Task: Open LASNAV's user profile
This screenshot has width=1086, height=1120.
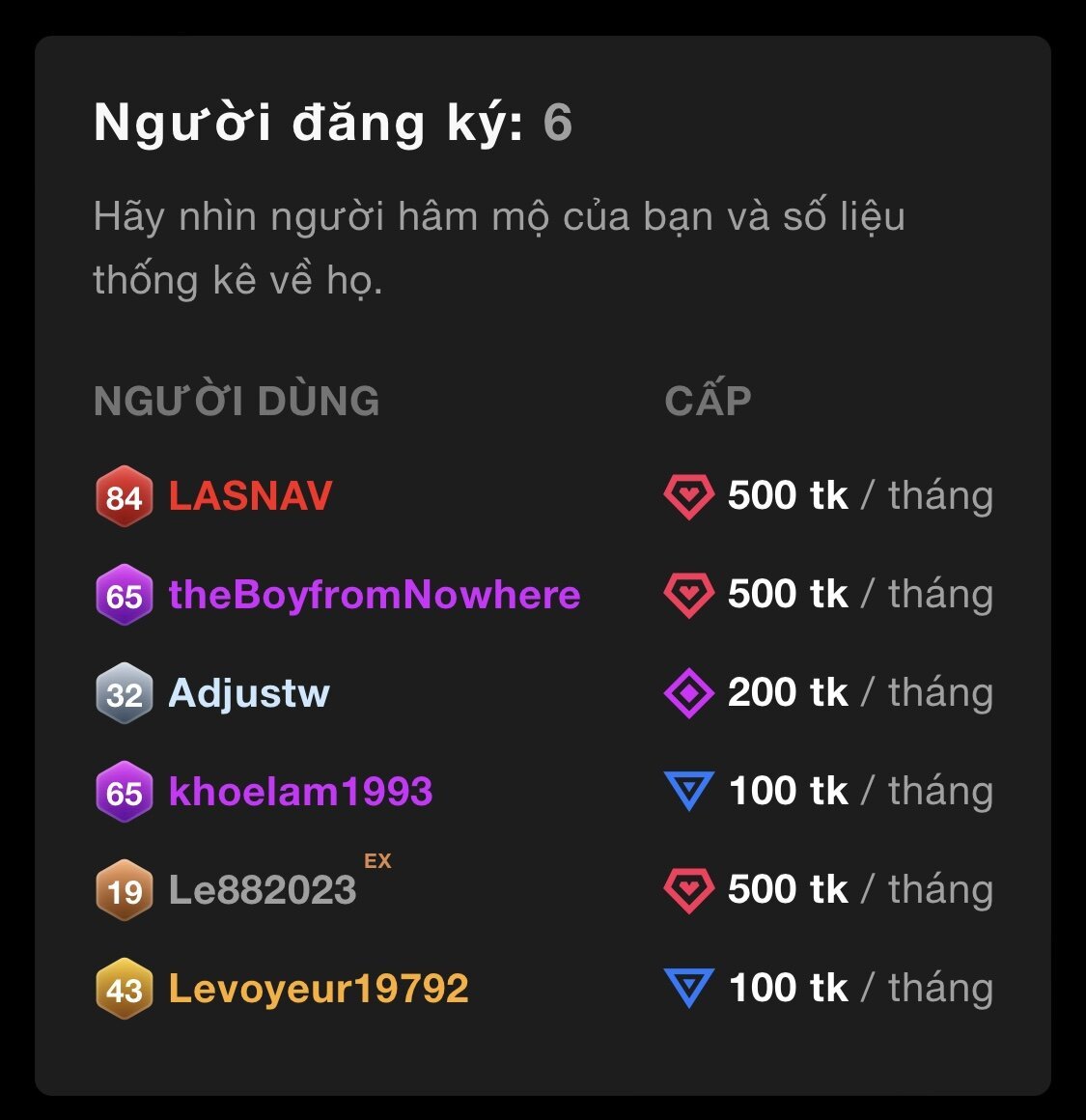Action: pyautogui.click(x=250, y=496)
